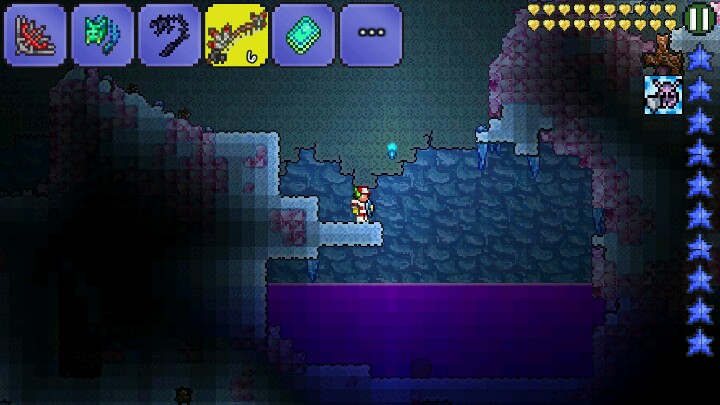Select the green-blue weapon in the second hotbar slot

click(x=102, y=35)
